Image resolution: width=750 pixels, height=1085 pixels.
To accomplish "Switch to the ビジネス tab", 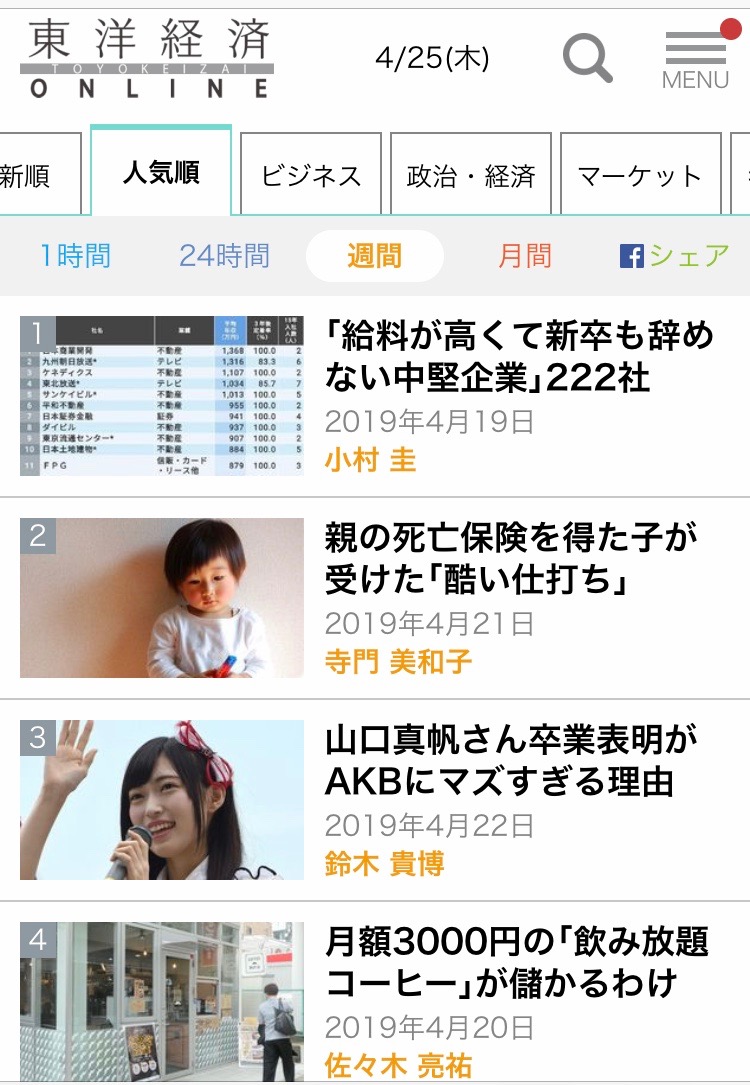I will pyautogui.click(x=311, y=176).
